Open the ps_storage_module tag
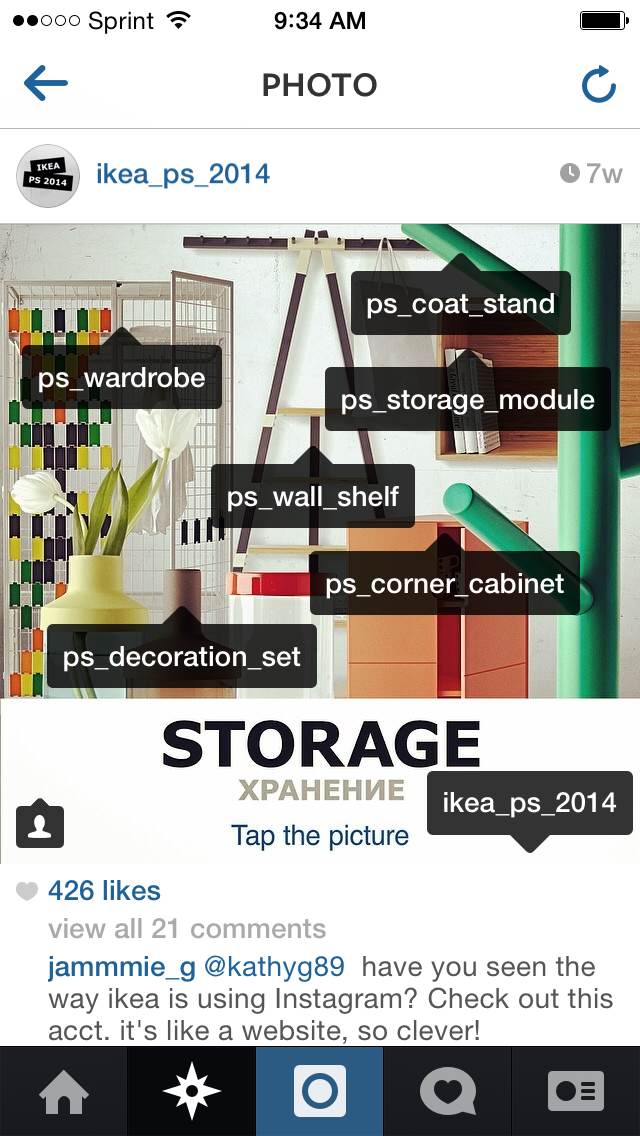The width and height of the screenshot is (640, 1136). click(467, 400)
